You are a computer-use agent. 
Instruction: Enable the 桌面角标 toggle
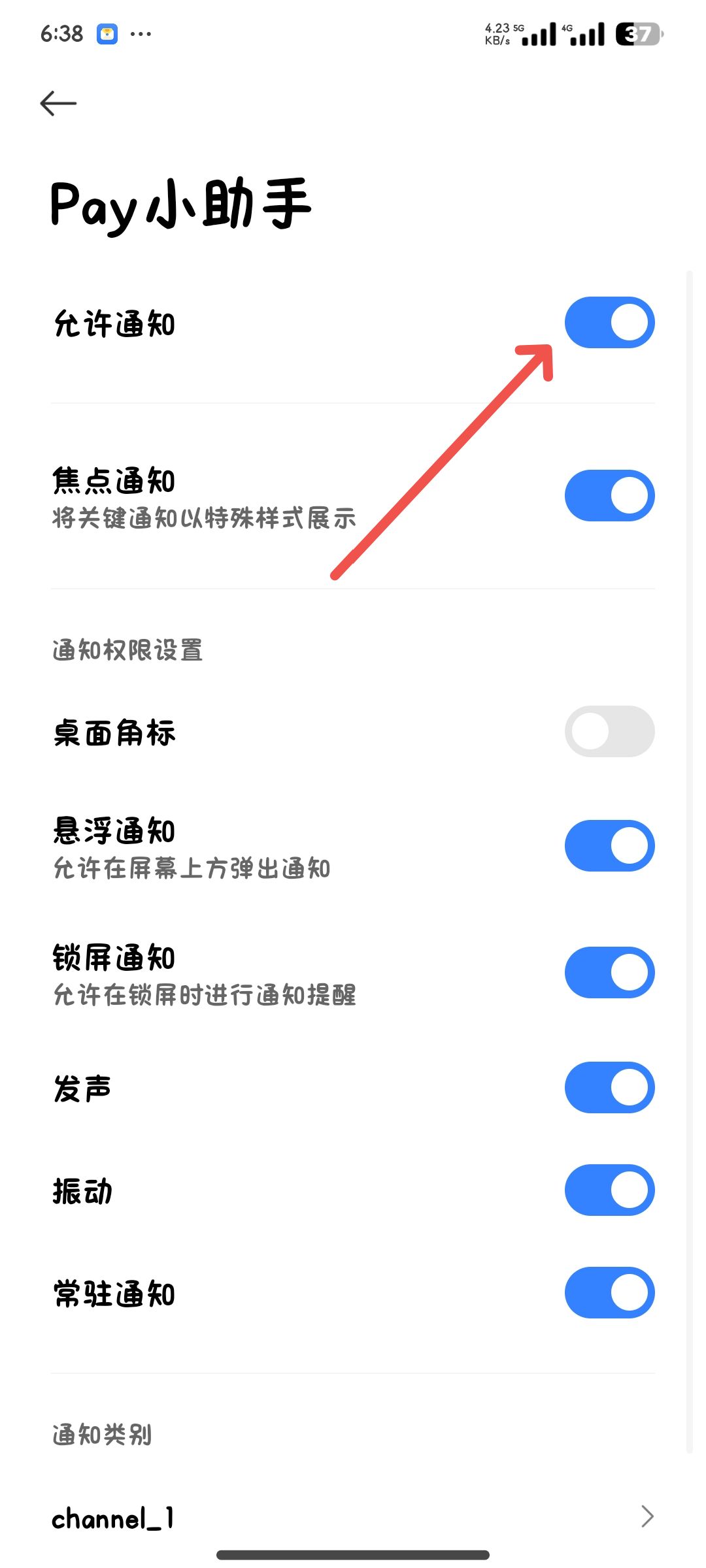pyautogui.click(x=609, y=732)
